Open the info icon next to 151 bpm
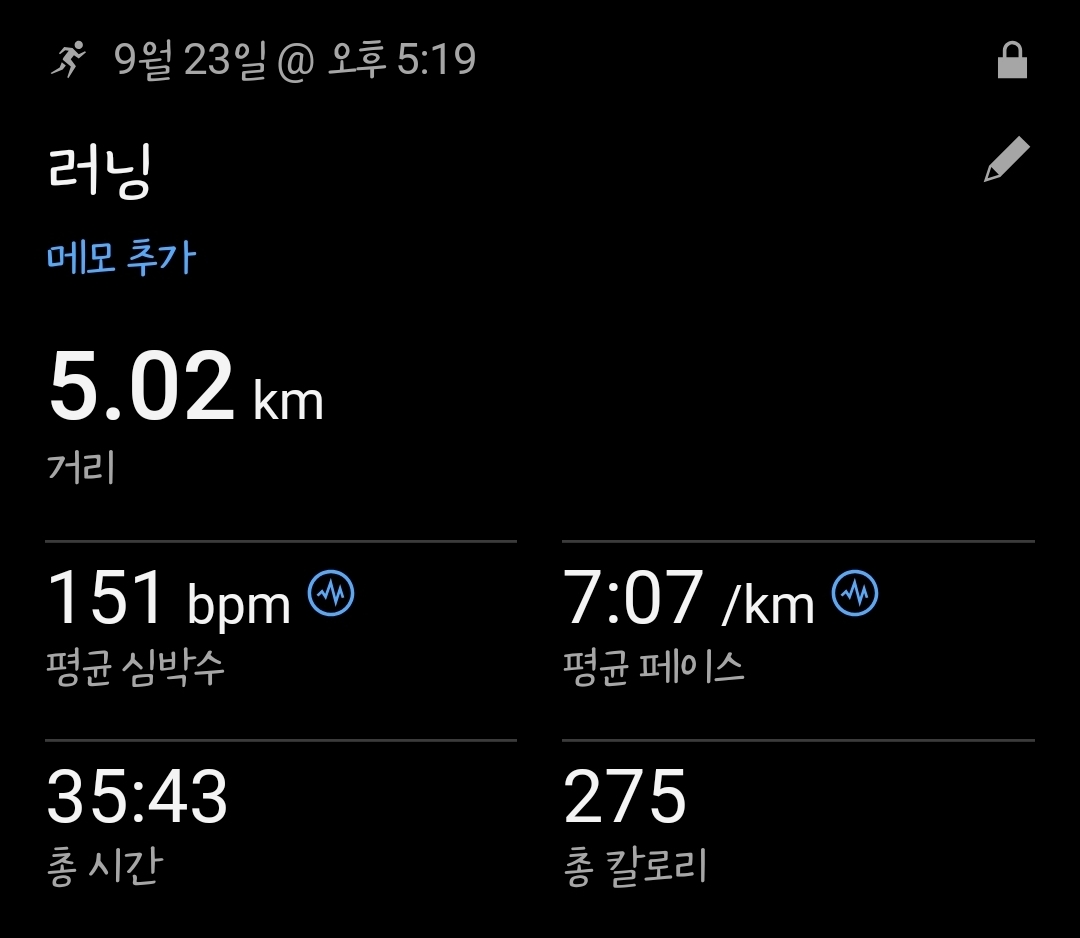This screenshot has width=1080, height=938. tap(331, 595)
